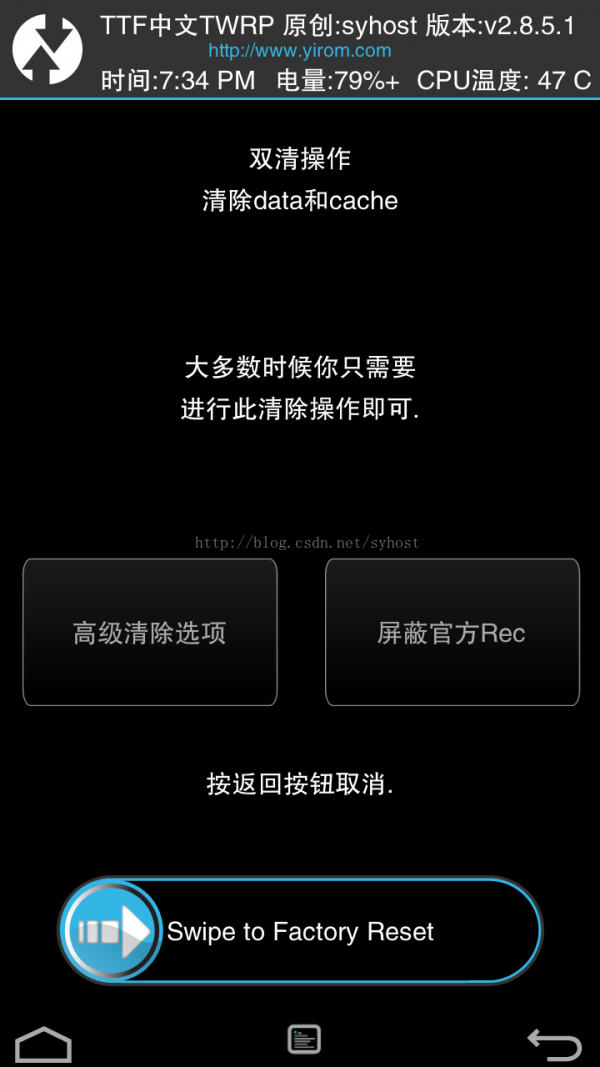Tap the Factory Reset slider arrow handle
The height and width of the screenshot is (1067, 600).
click(x=113, y=931)
